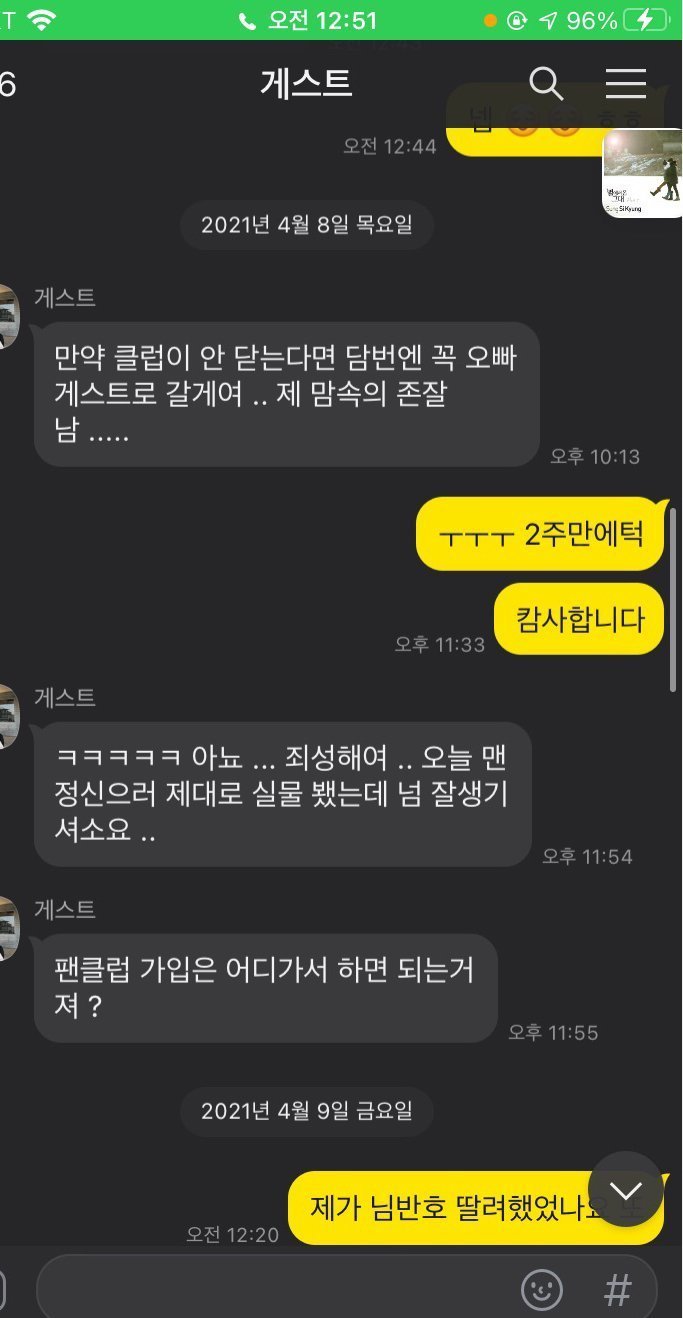Open the hashtag search icon
This screenshot has height=1318, width=683.
click(x=618, y=1290)
